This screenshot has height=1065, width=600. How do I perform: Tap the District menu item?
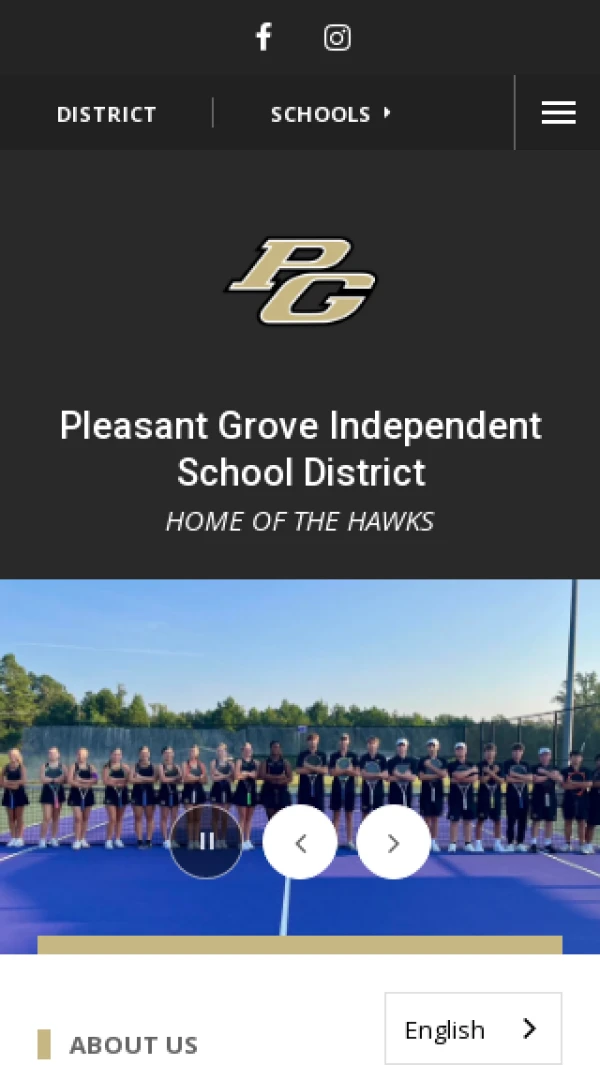[107, 114]
